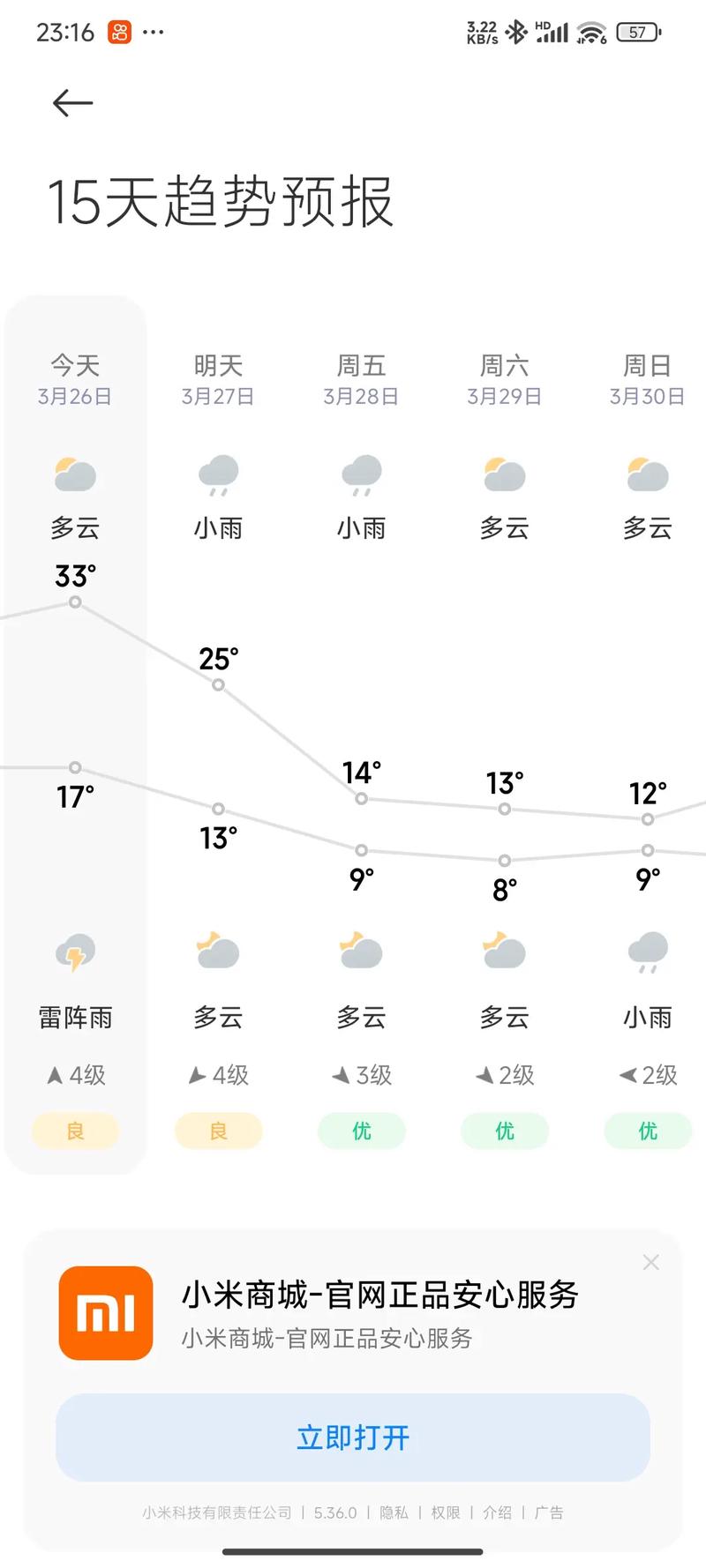Tap the night rain icon above 小雨 for 周日
Image resolution: width=706 pixels, height=1568 pixels.
(x=647, y=952)
